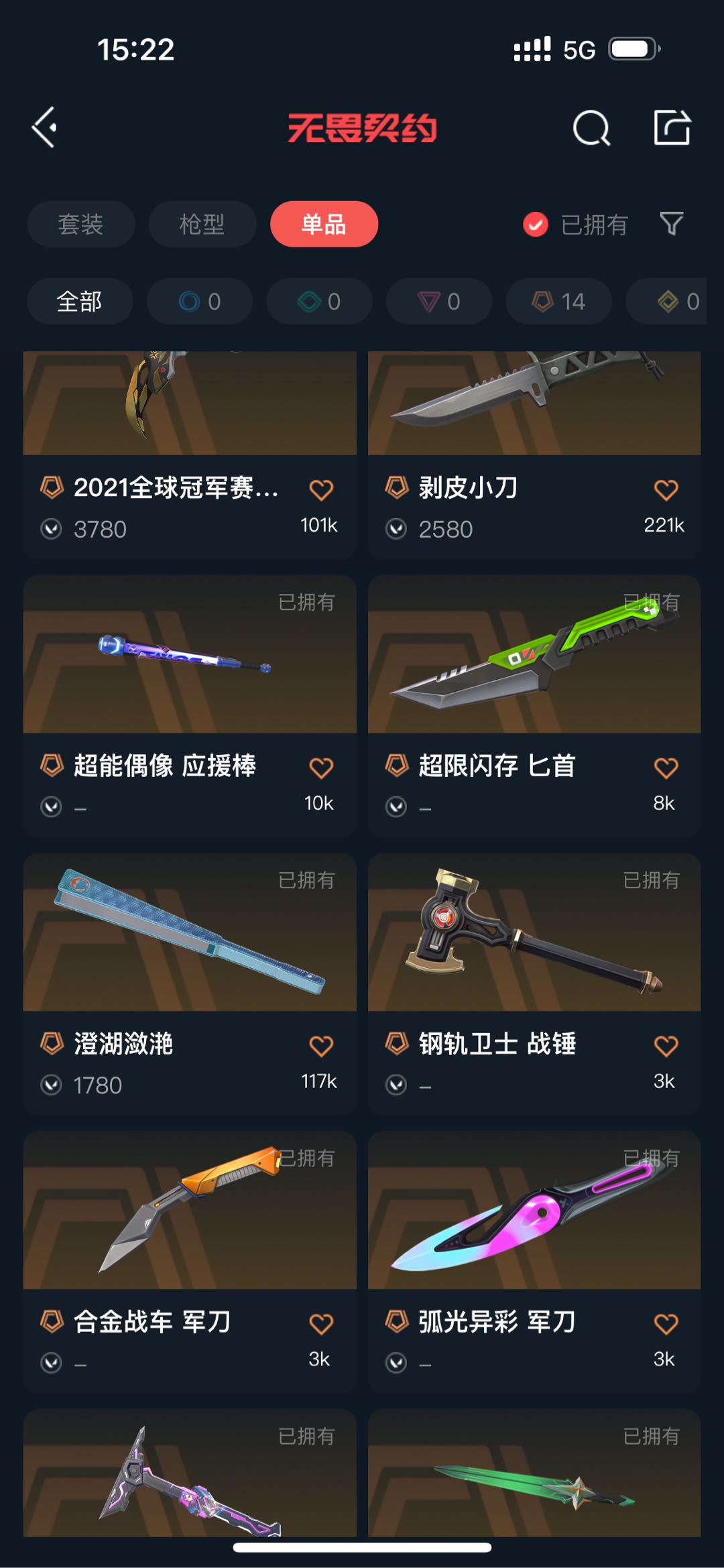Viewport: 724px width, 1568px height.
Task: Like the 超限闪存 匕首 item
Action: [x=666, y=768]
